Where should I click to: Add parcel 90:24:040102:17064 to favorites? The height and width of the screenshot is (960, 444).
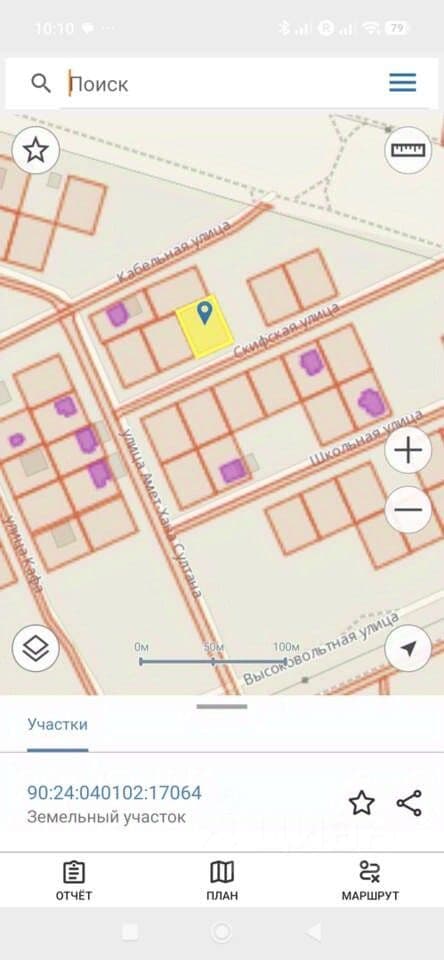coord(361,803)
